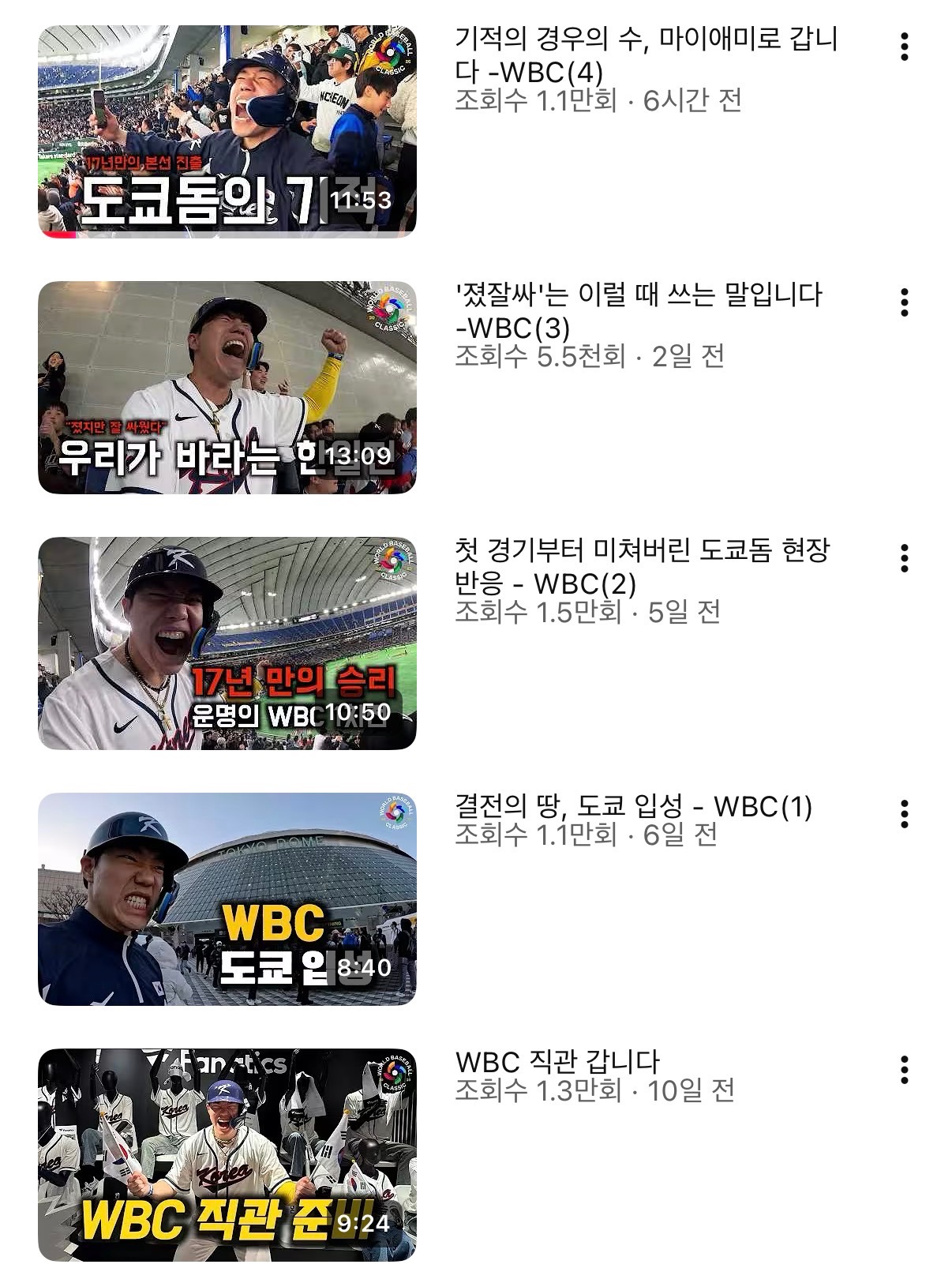Play the 13:09 video thumbnail '우리가 바라는'
Image resolution: width=952 pixels, height=1283 pixels.
coord(227,387)
